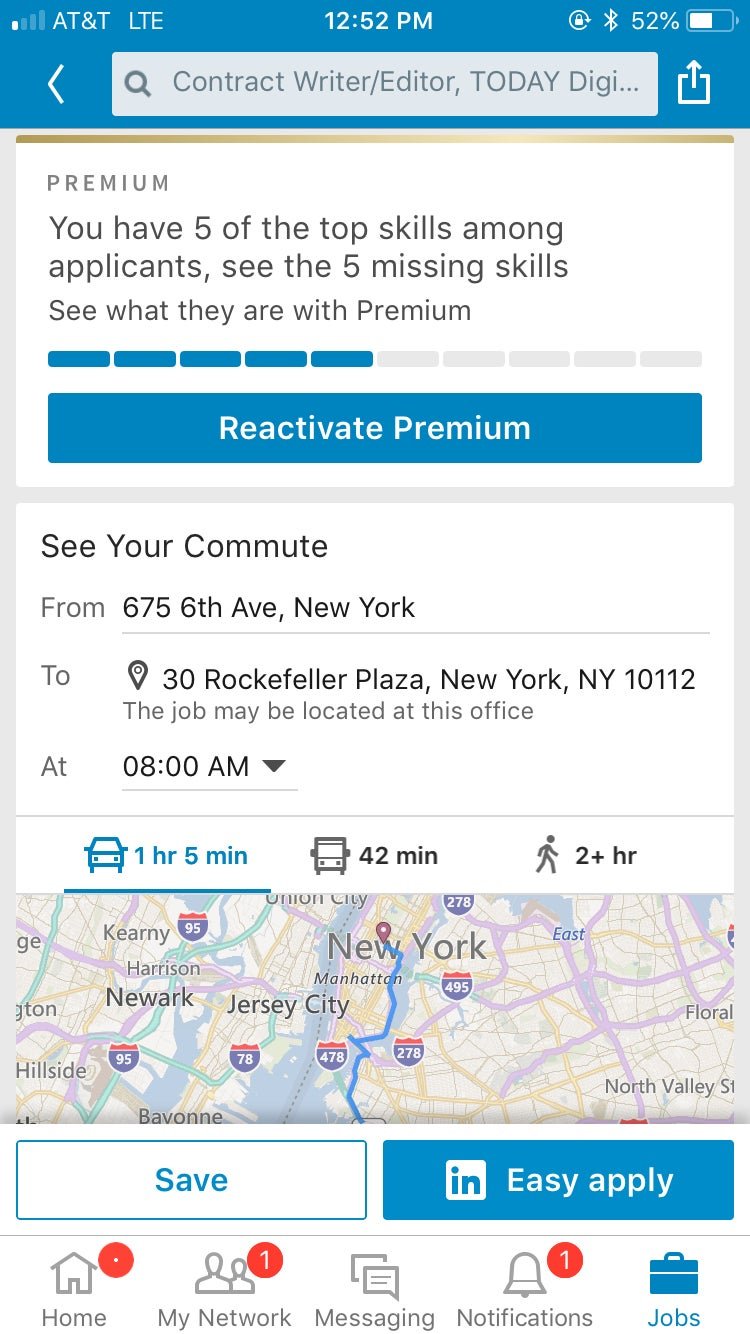Open the Notifications tab

pyautogui.click(x=525, y=1288)
